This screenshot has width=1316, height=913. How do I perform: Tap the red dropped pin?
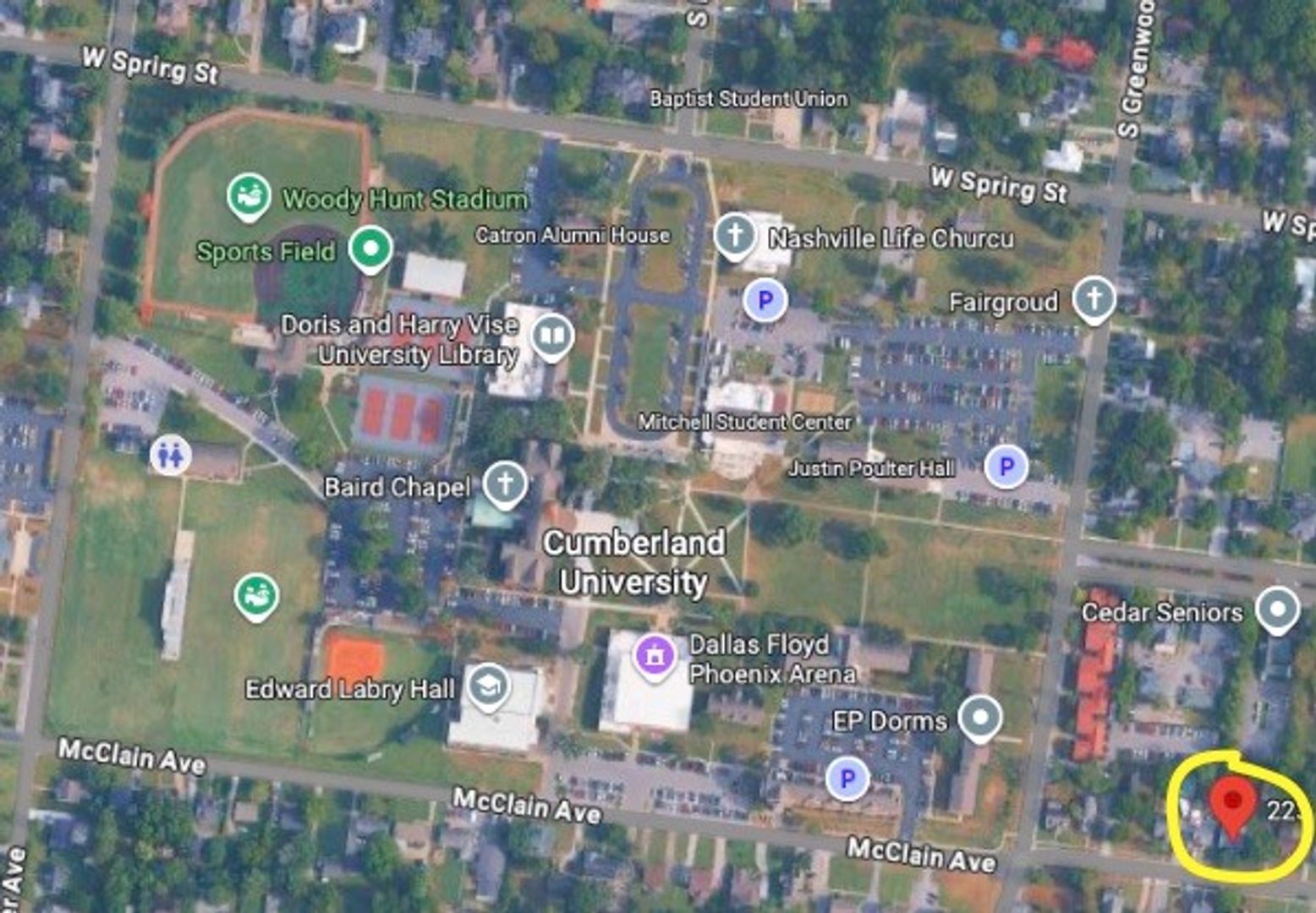pyautogui.click(x=1232, y=805)
